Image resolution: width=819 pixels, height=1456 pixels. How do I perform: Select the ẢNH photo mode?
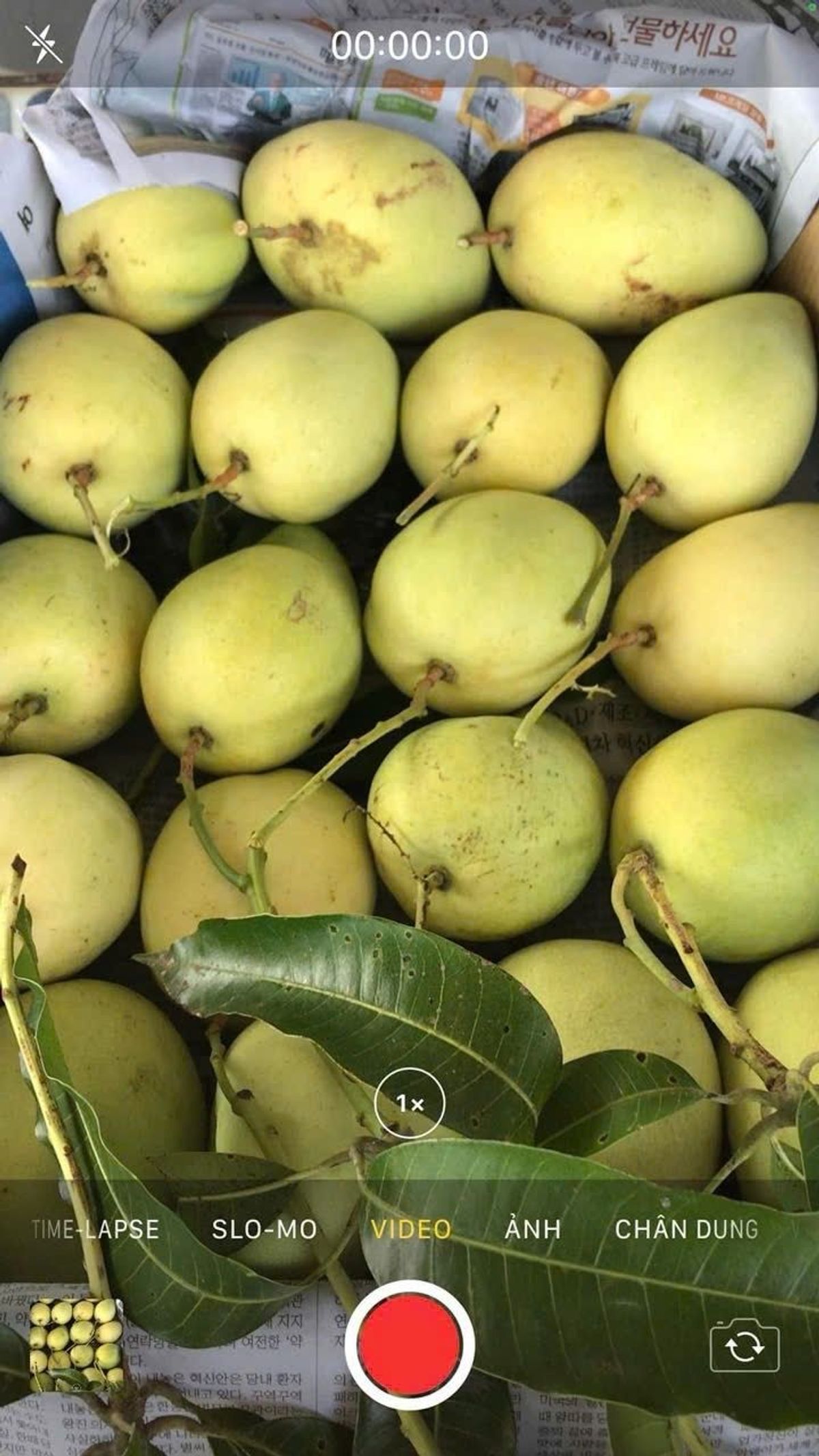click(532, 1229)
